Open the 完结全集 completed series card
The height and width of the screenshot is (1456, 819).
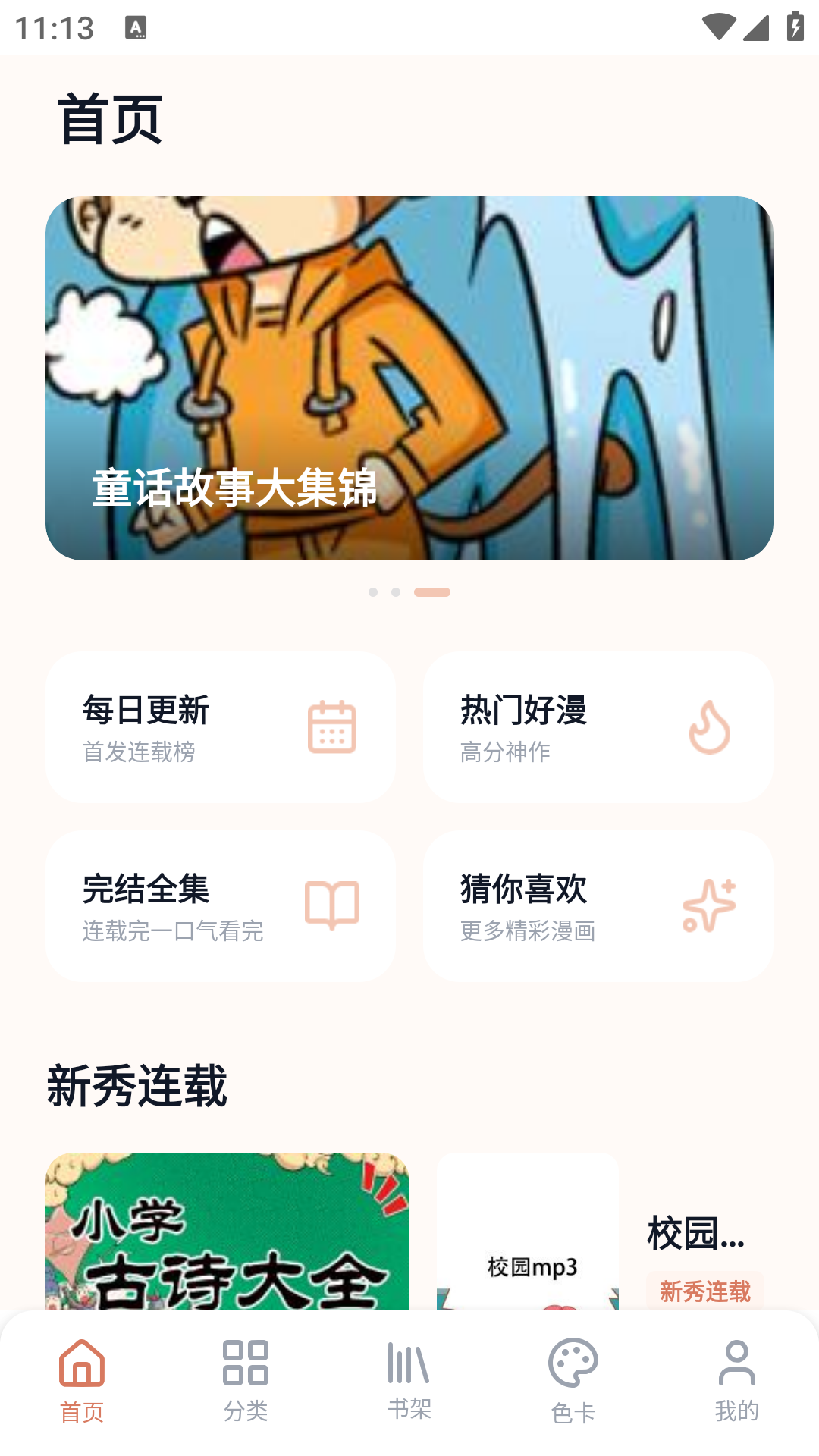pyautogui.click(x=220, y=905)
